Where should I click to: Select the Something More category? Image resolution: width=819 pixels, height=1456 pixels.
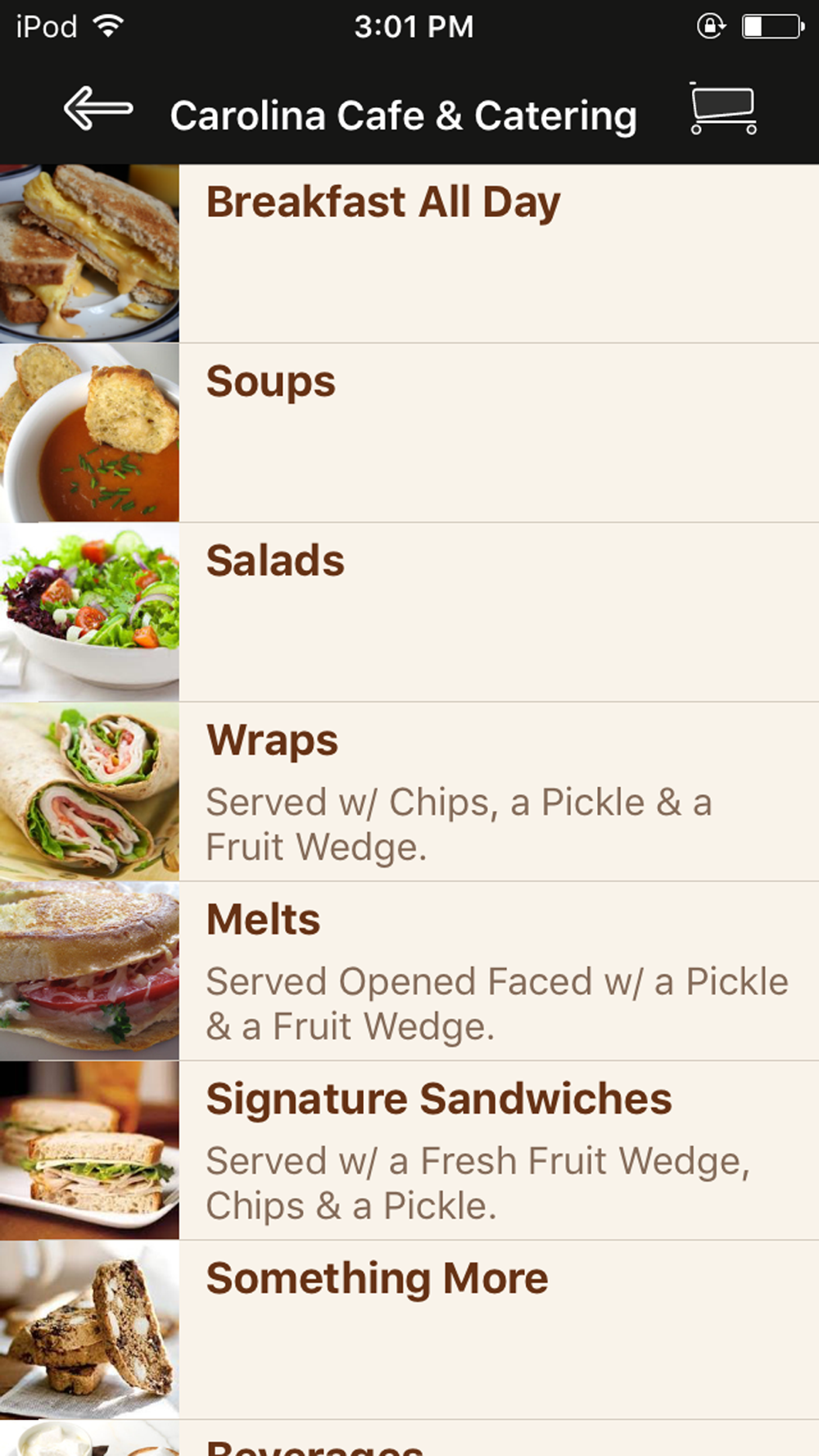(x=409, y=1330)
